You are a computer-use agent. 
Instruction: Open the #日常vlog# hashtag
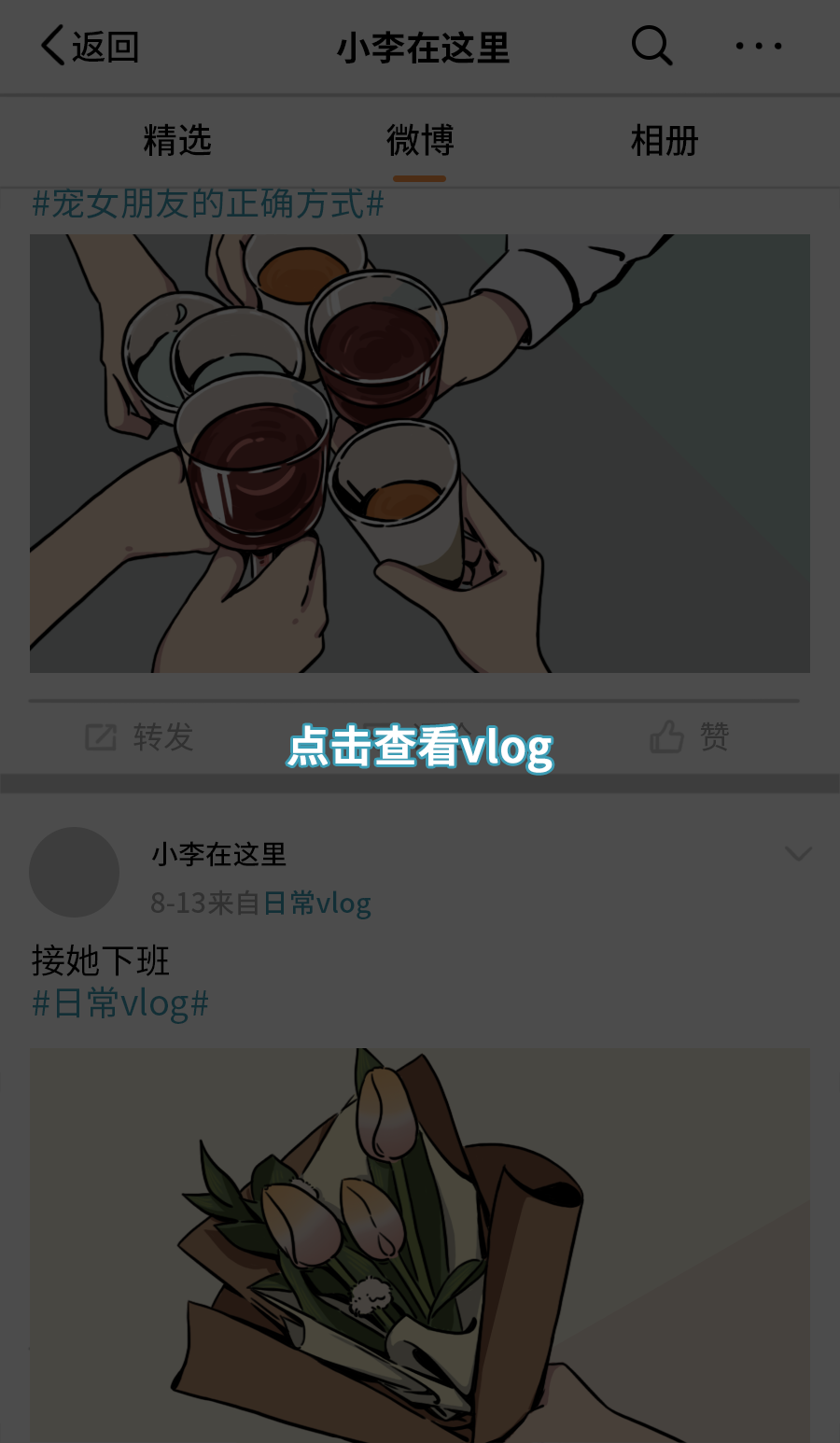tap(119, 1003)
